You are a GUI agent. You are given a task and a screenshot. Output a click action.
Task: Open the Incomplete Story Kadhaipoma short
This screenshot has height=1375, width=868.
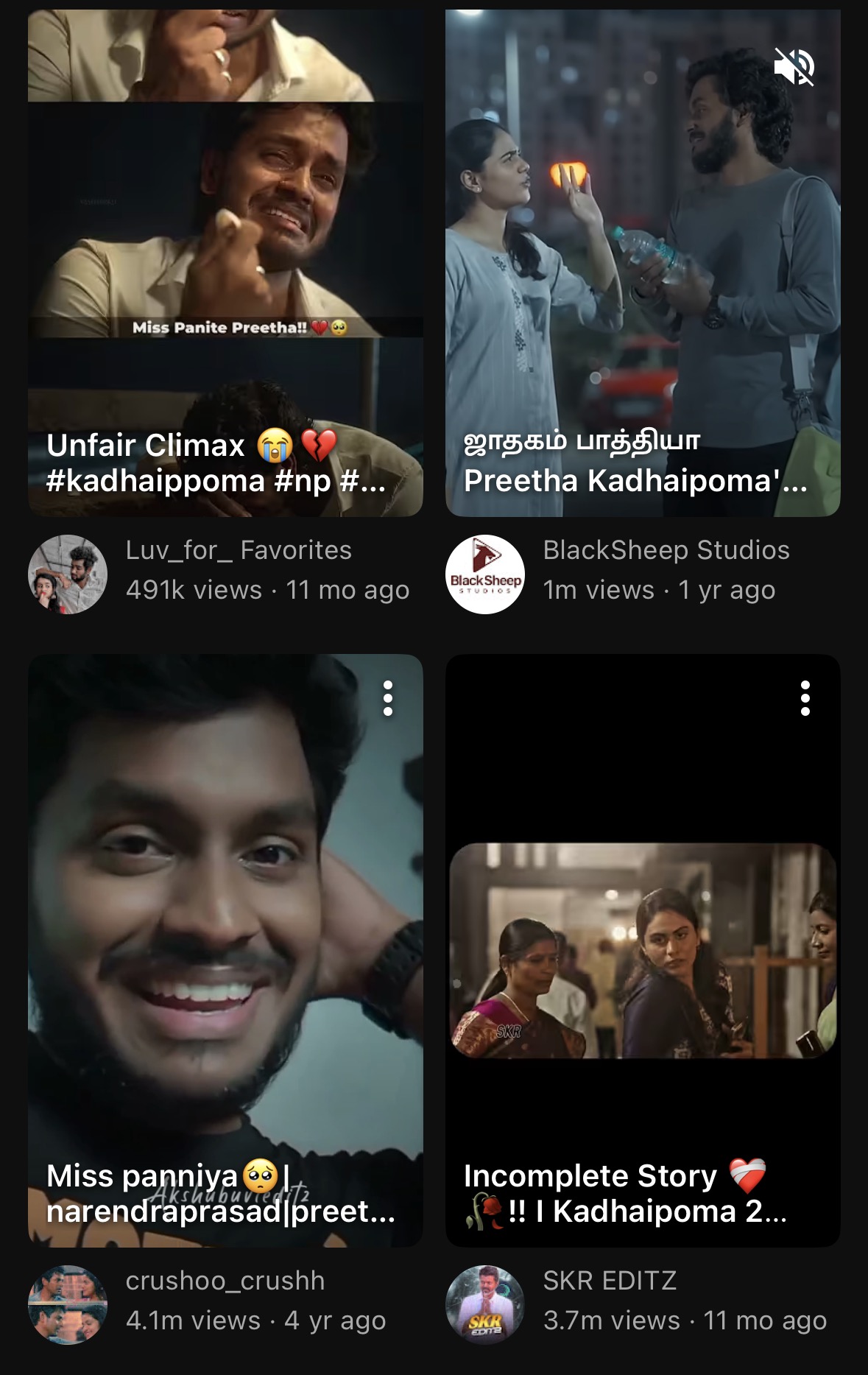[642, 950]
